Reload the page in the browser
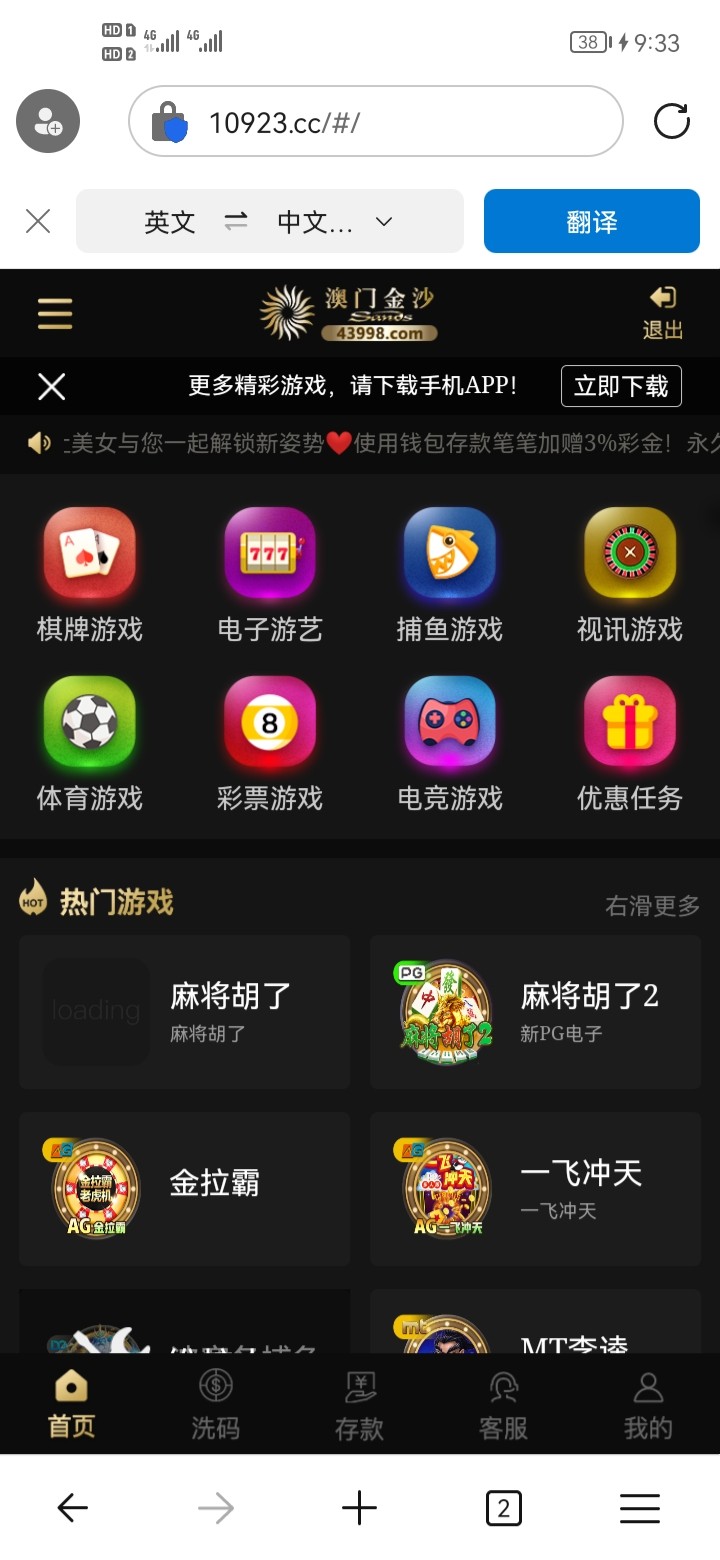720x1560 pixels. 671,122
